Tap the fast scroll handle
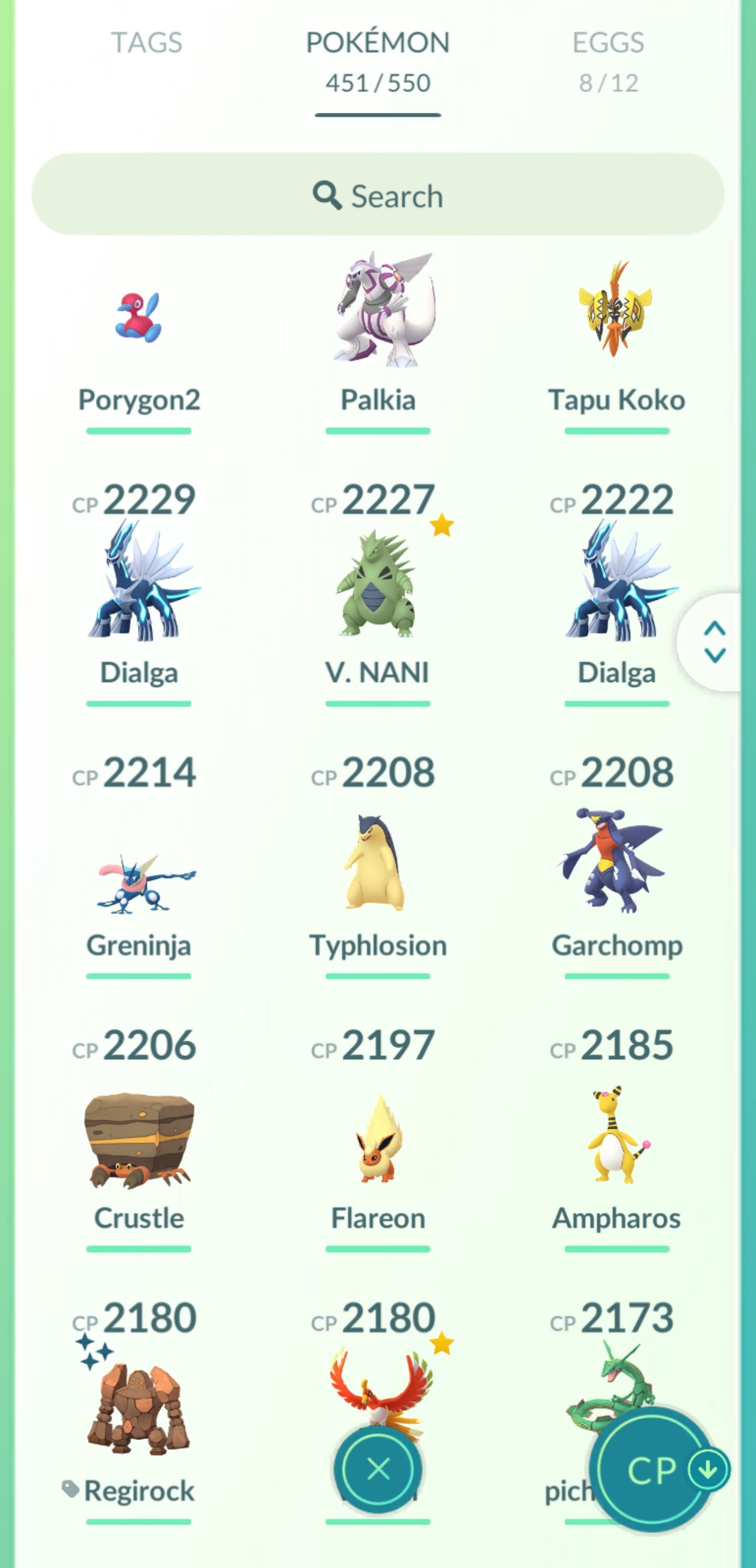756x1568 pixels. pyautogui.click(x=714, y=642)
